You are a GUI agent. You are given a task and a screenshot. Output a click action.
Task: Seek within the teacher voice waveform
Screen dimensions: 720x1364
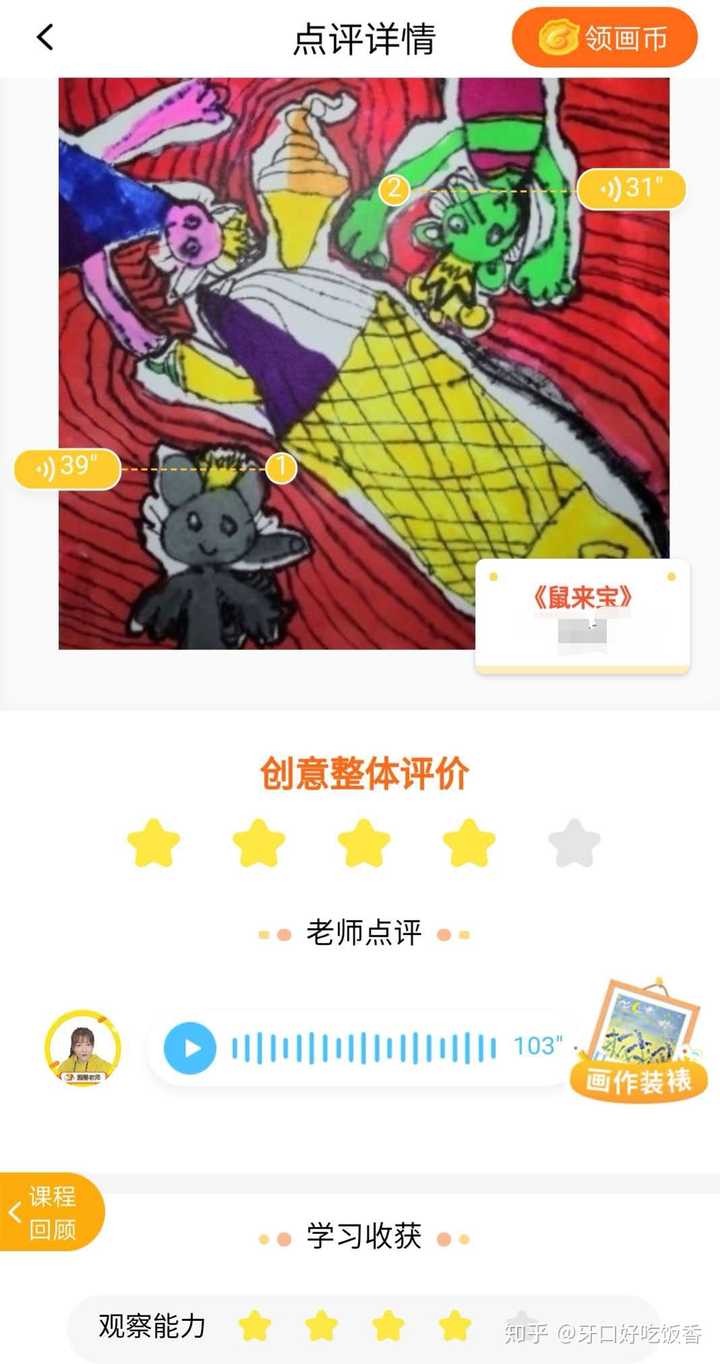(x=364, y=1048)
